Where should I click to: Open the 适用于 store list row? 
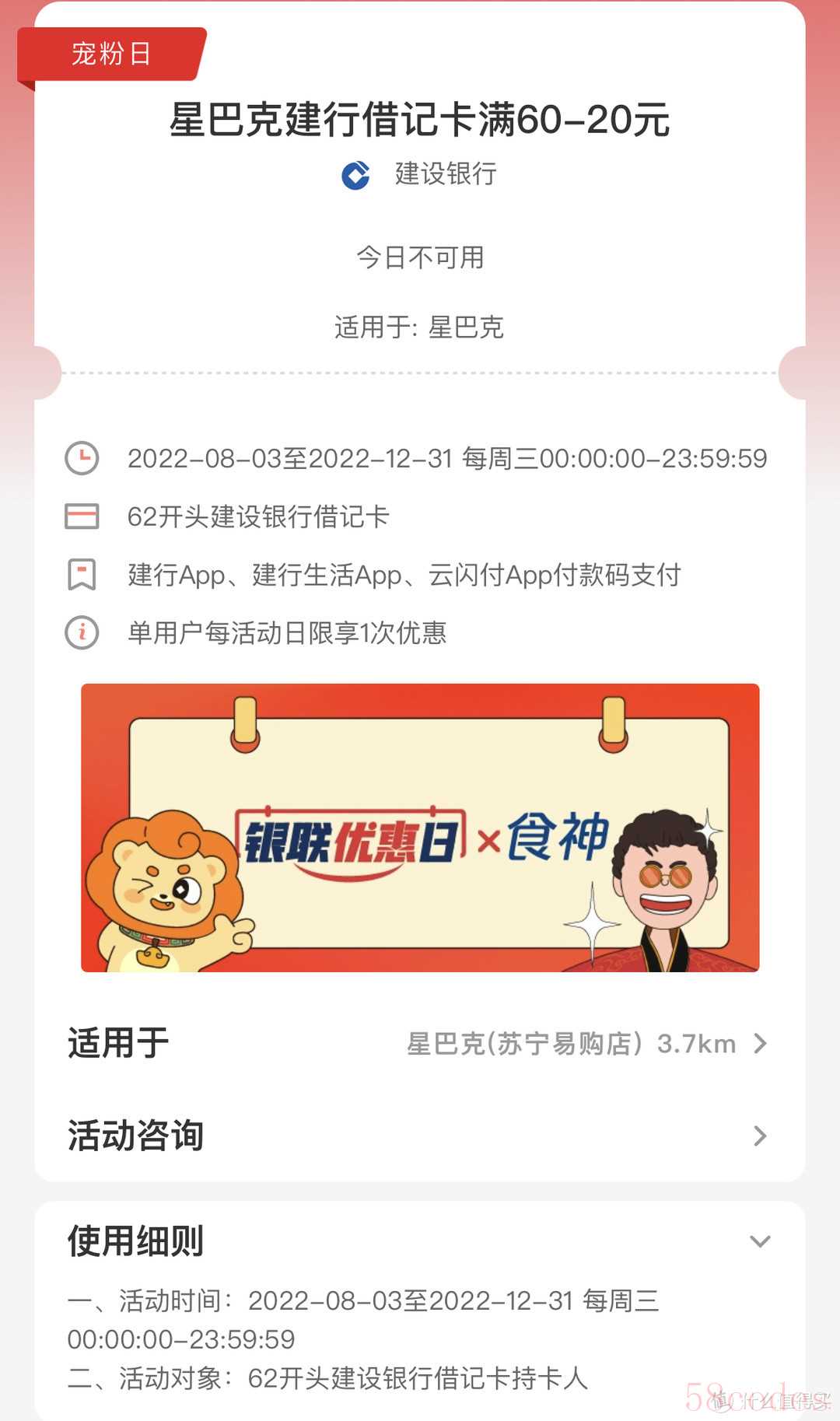click(420, 1043)
